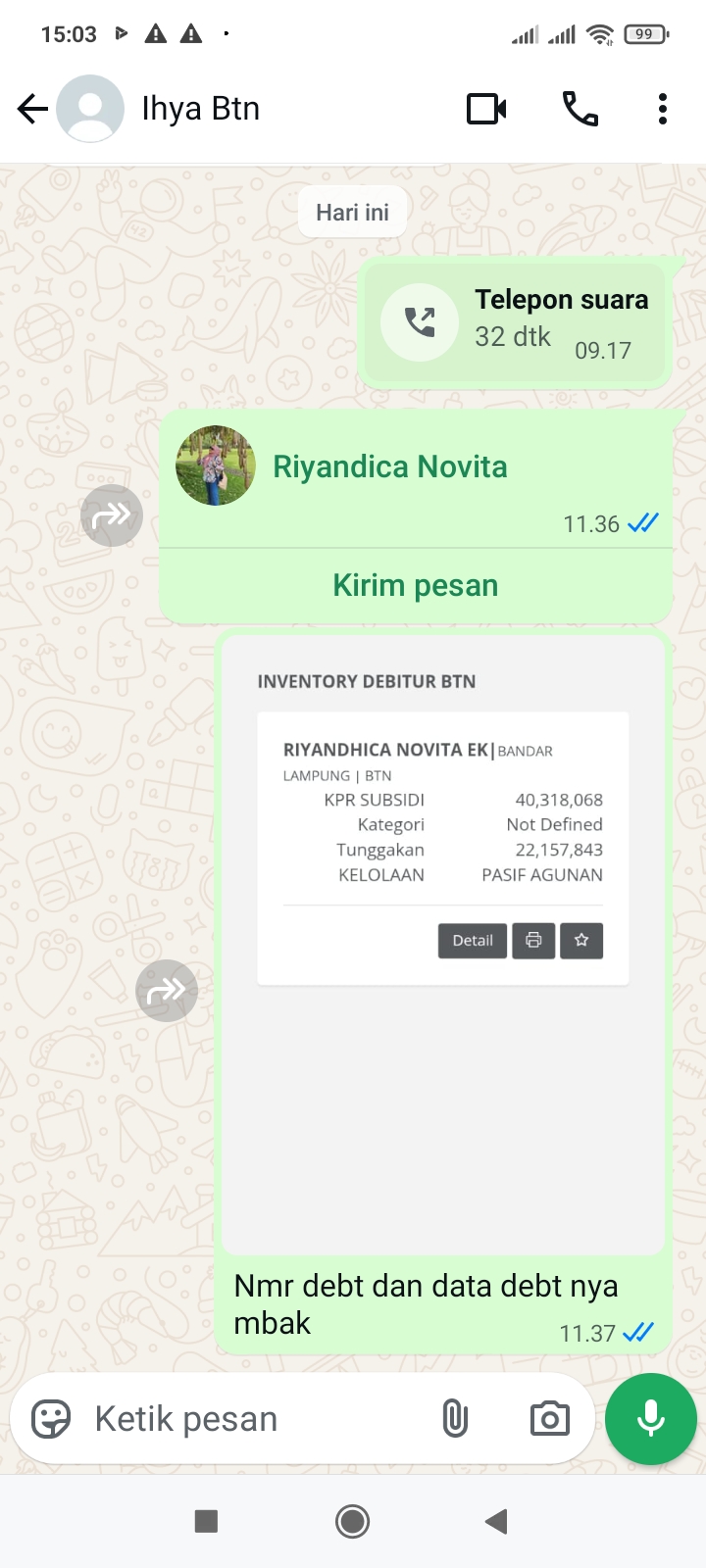Open the emoji and sticker picker
The height and width of the screenshot is (1568, 706).
51,1418
